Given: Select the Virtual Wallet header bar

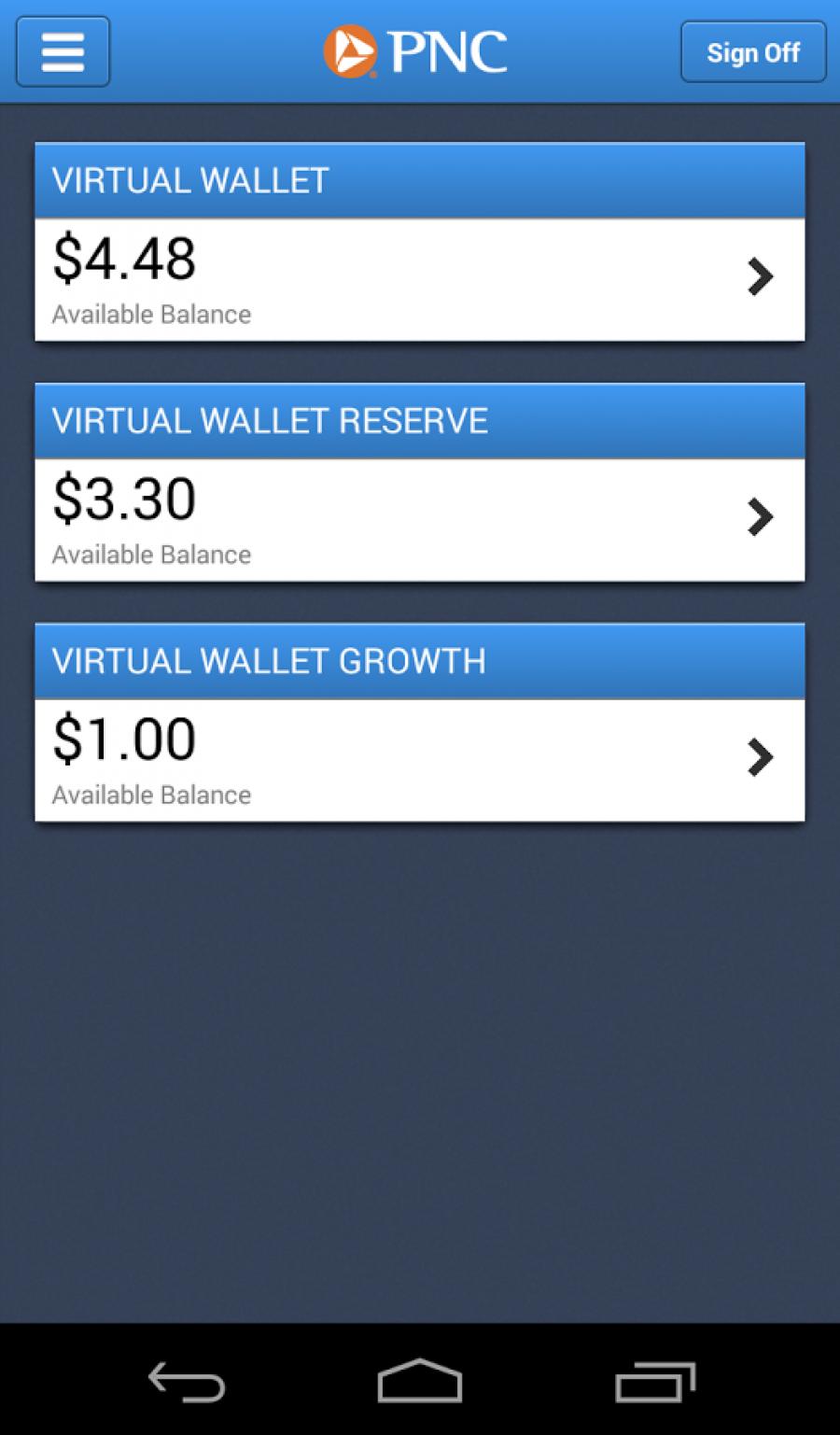Looking at the screenshot, I should [420, 180].
